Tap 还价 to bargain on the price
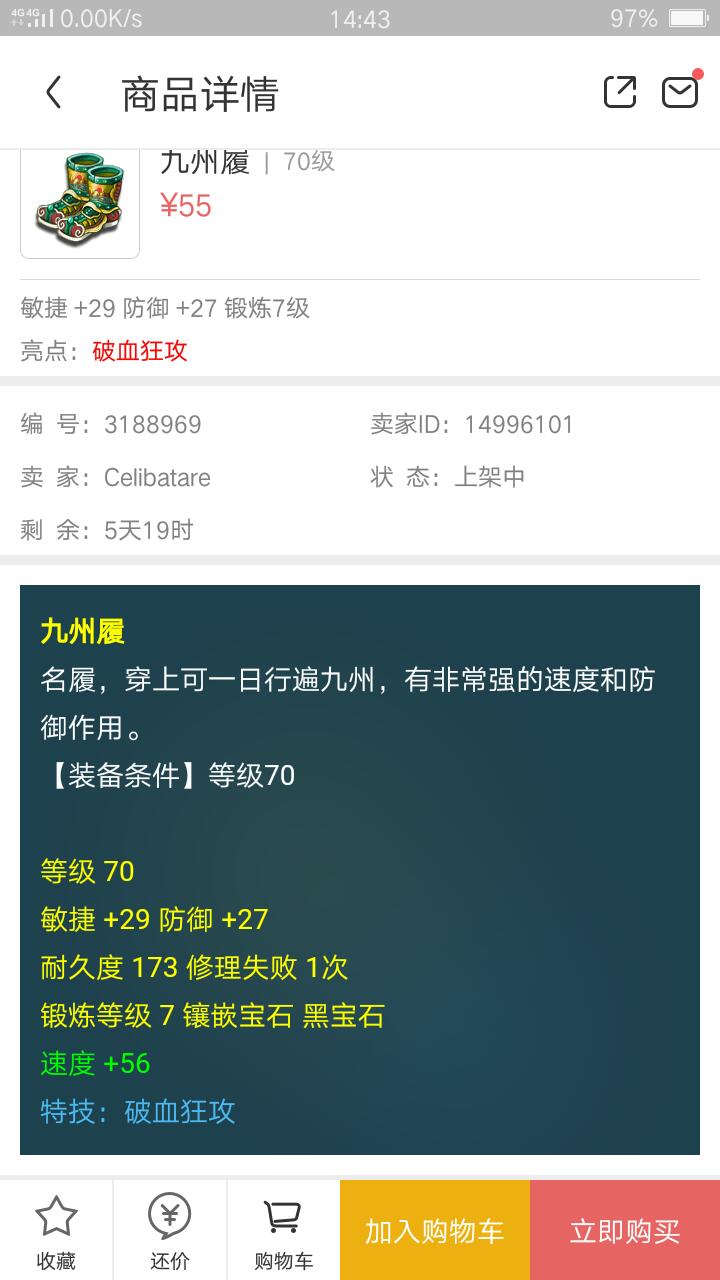720x1280 pixels. pyautogui.click(x=170, y=1232)
